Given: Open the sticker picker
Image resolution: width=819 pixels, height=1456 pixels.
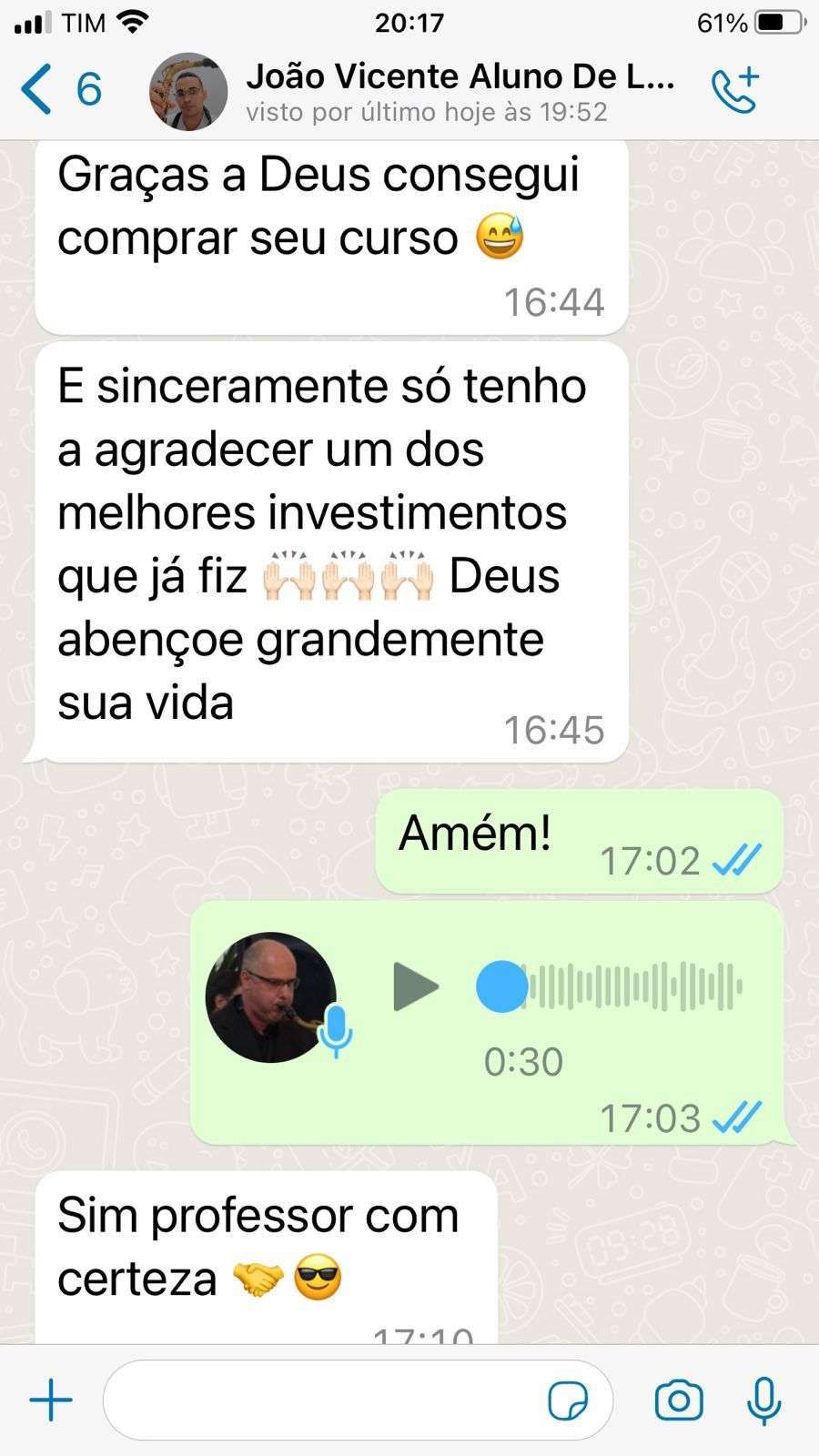Looking at the screenshot, I should tap(568, 1400).
